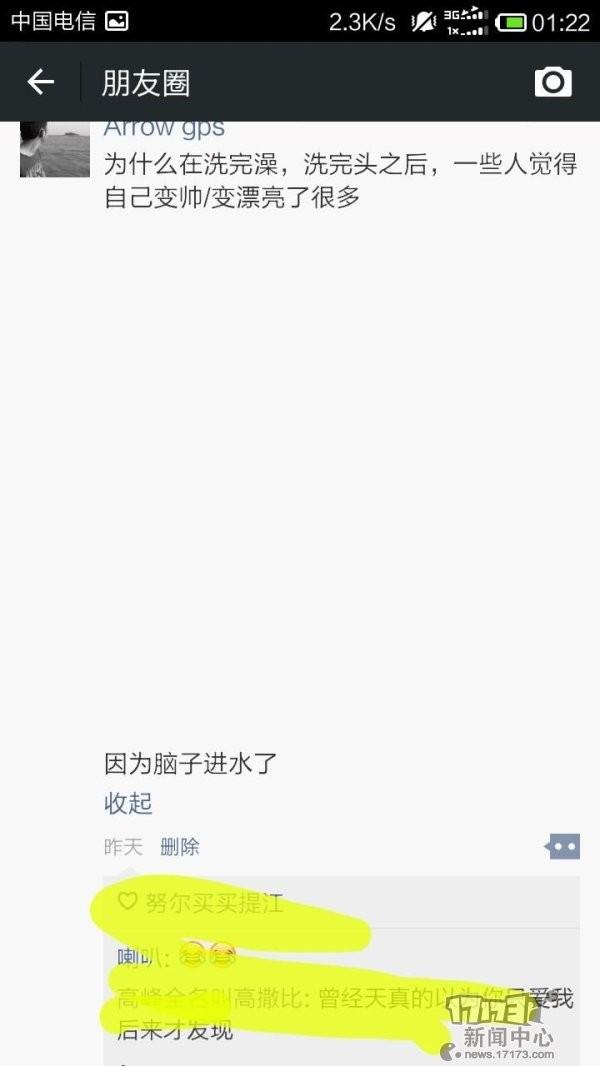Delete this post with 删除

[180, 847]
